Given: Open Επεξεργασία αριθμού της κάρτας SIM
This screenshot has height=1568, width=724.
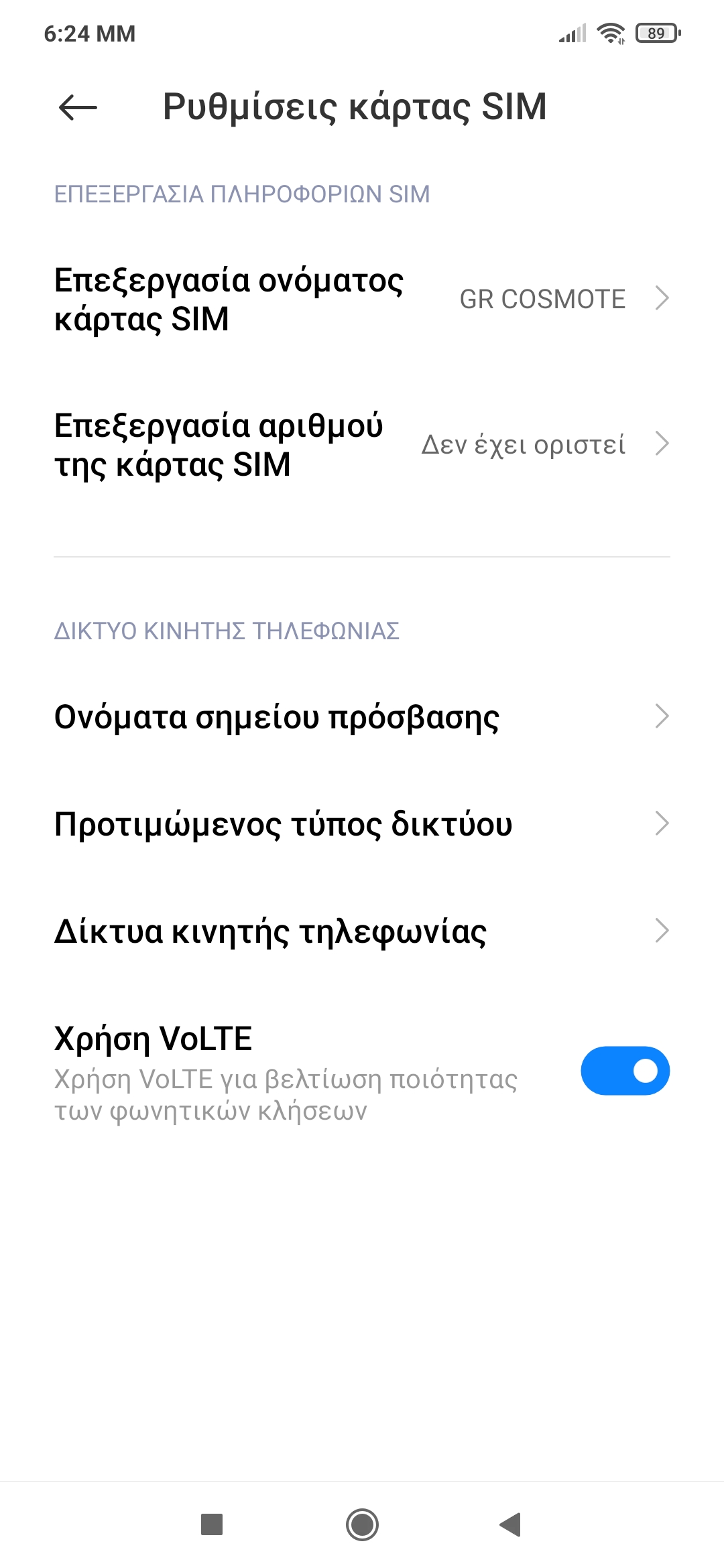Looking at the screenshot, I should click(362, 445).
